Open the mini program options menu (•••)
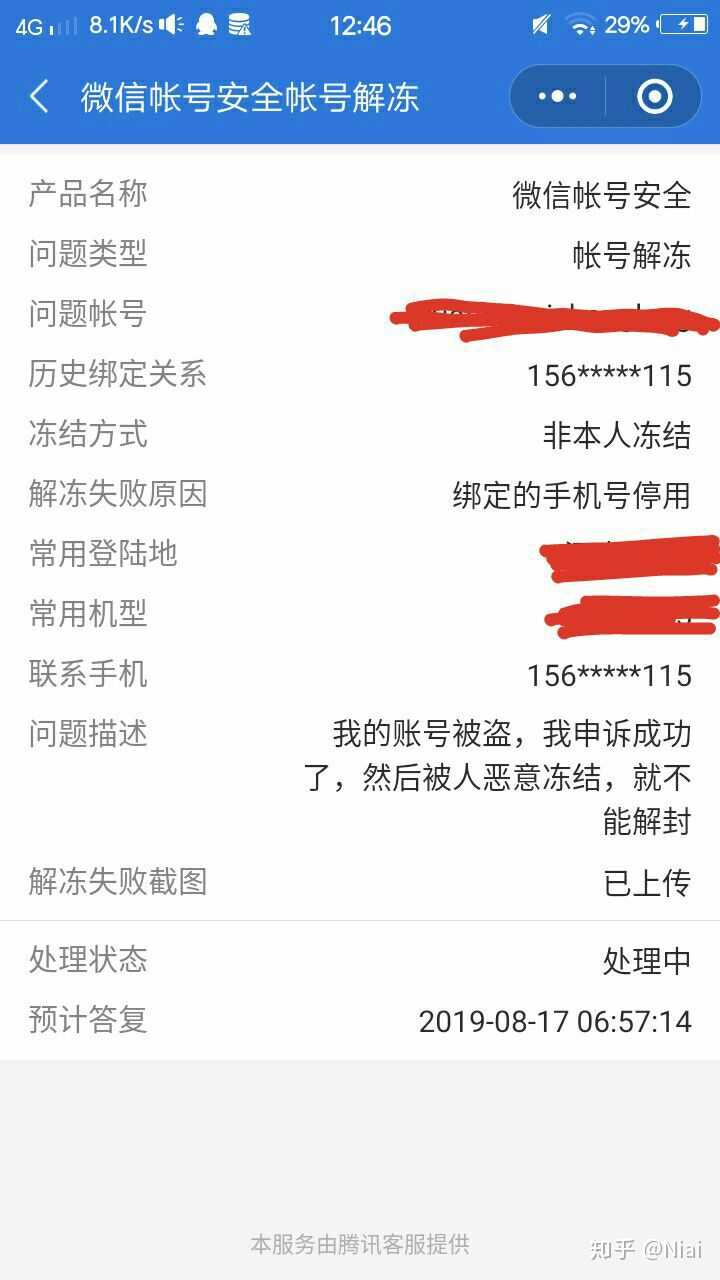 tap(556, 95)
